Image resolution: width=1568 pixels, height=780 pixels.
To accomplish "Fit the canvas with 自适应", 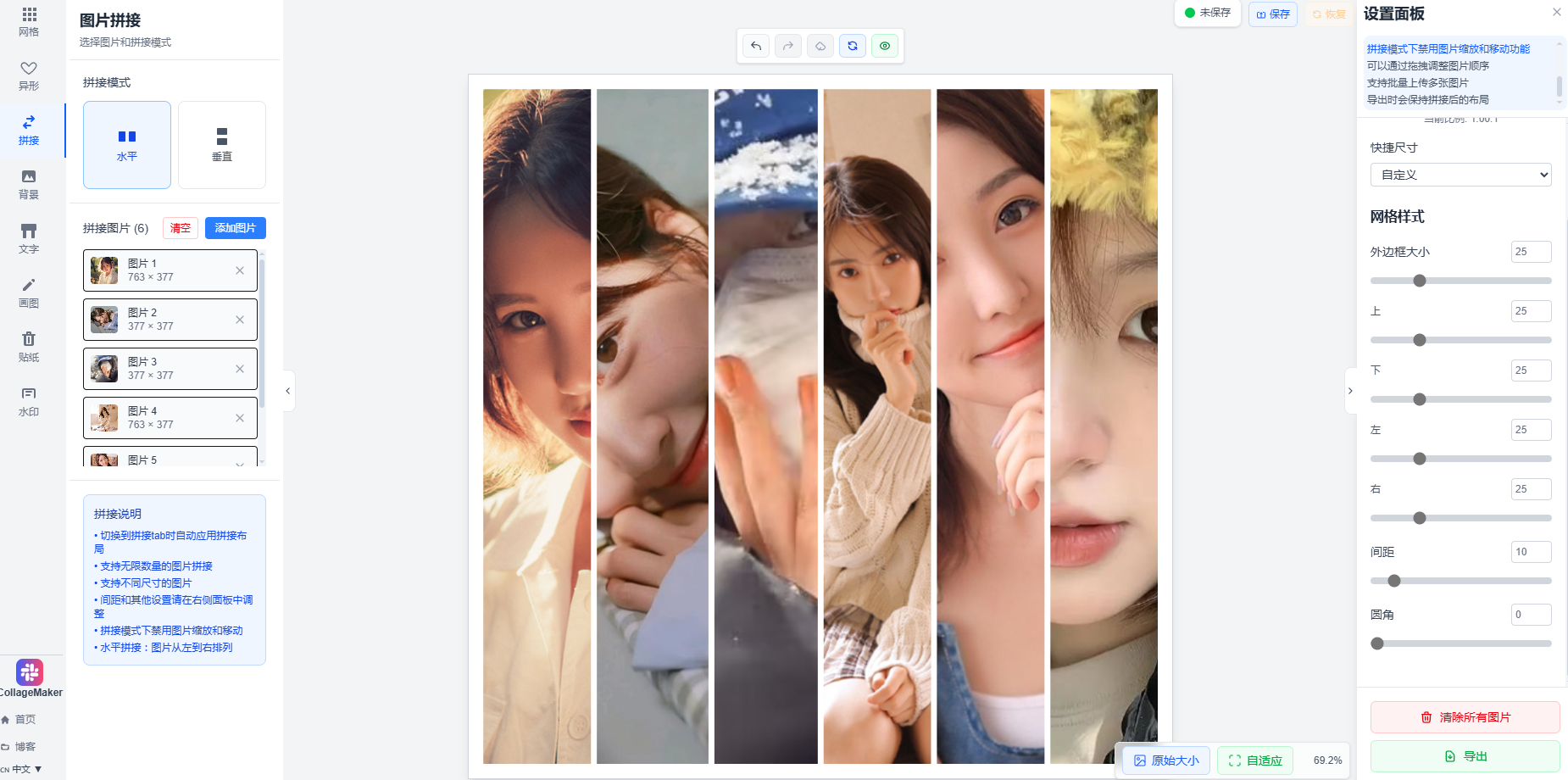I will 1255,760.
